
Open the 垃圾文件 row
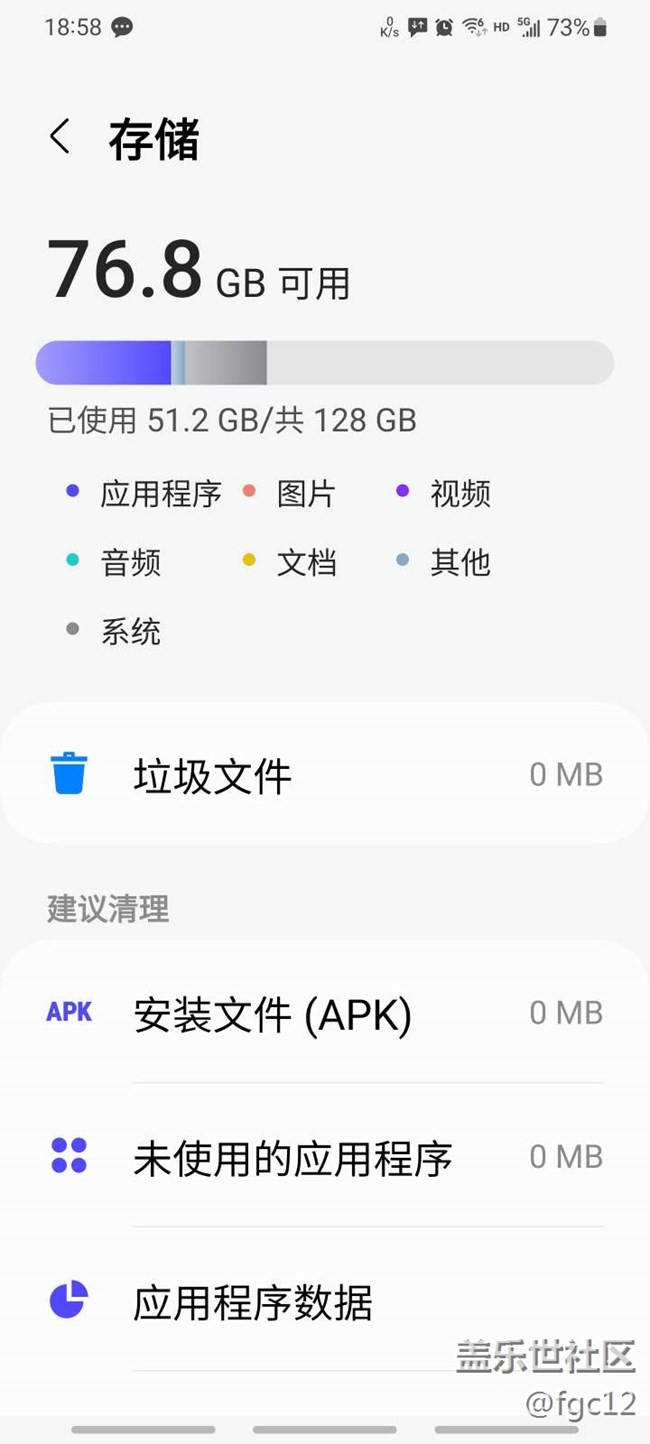click(325, 774)
